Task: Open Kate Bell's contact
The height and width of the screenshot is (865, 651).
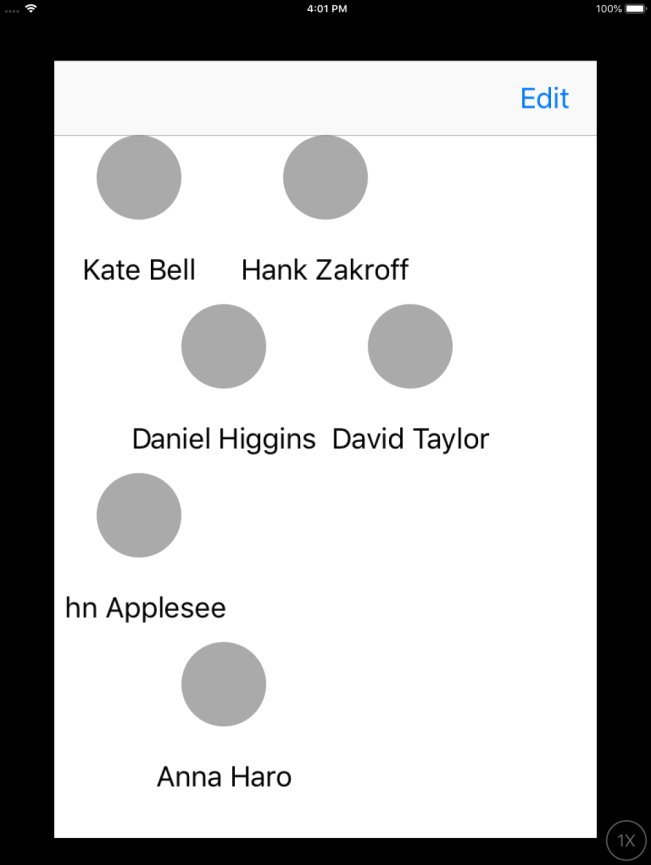Action: point(139,178)
